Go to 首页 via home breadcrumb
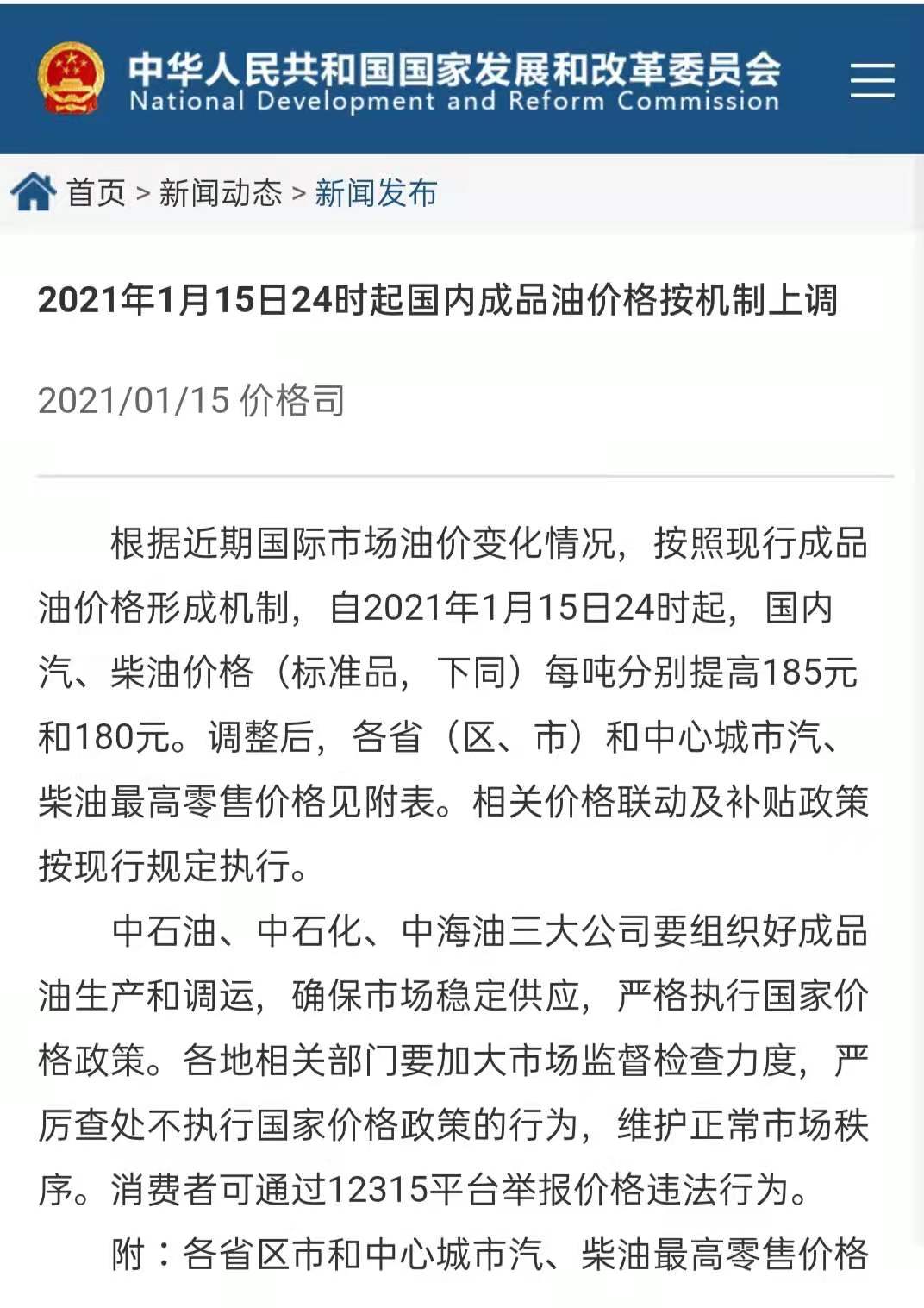 click(95, 193)
